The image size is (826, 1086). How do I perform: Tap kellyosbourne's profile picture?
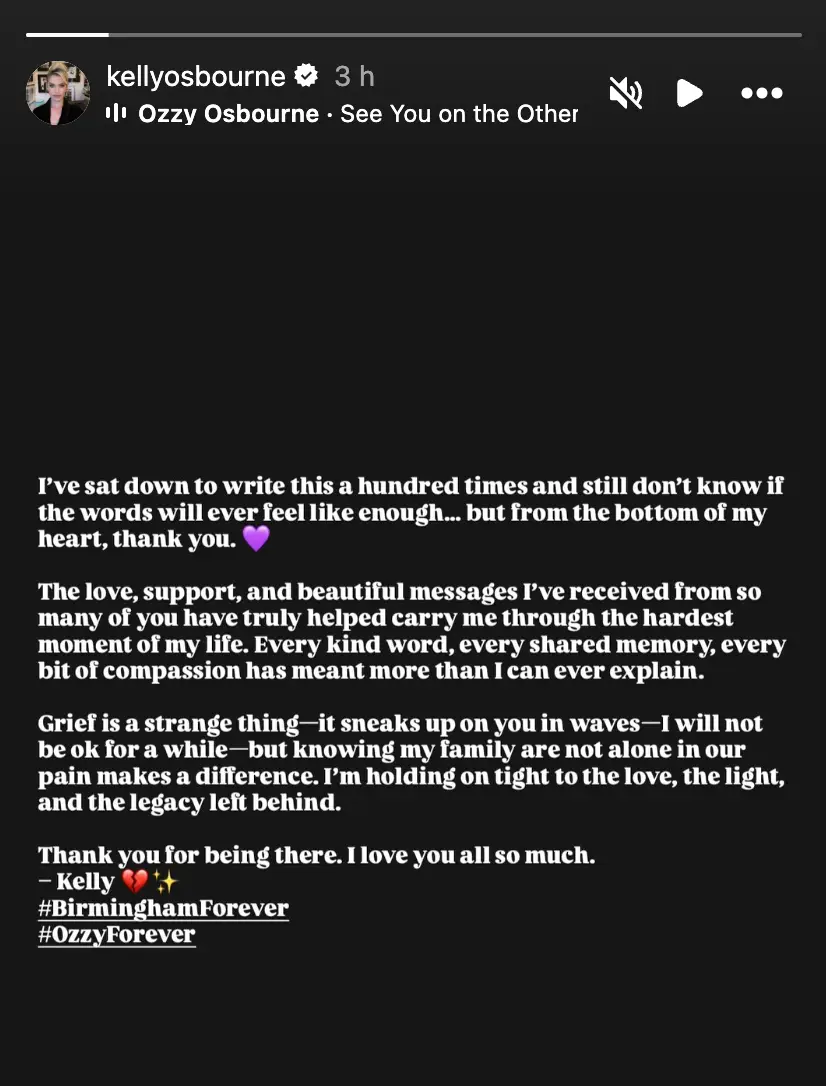(x=57, y=92)
